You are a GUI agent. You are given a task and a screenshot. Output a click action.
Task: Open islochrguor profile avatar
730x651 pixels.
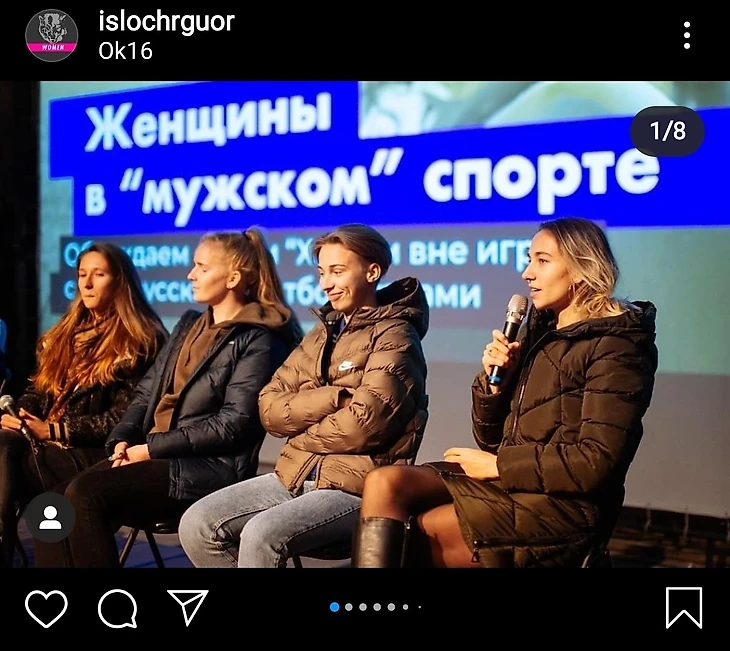pos(51,35)
